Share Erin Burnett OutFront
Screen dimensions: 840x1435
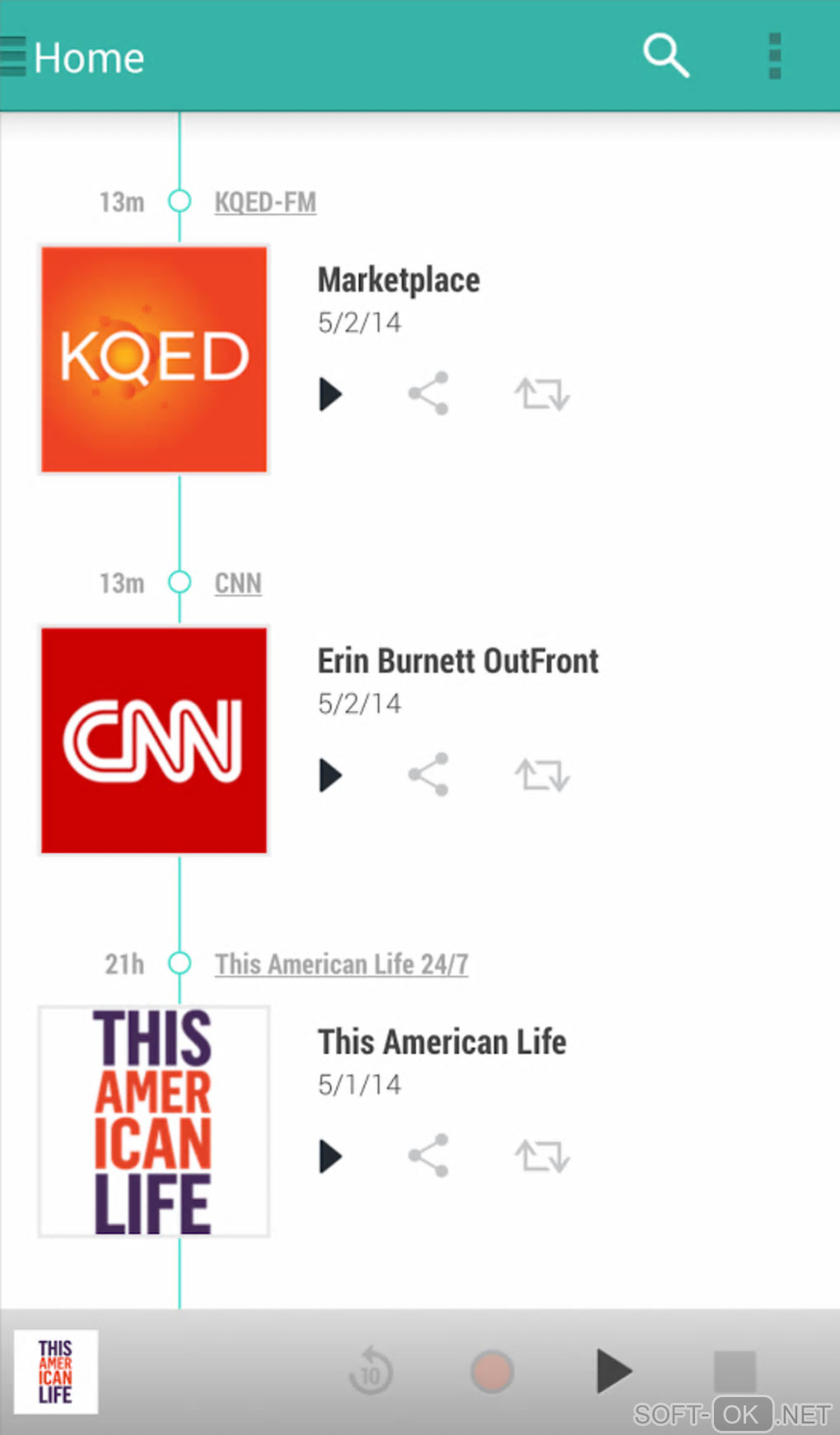point(428,775)
